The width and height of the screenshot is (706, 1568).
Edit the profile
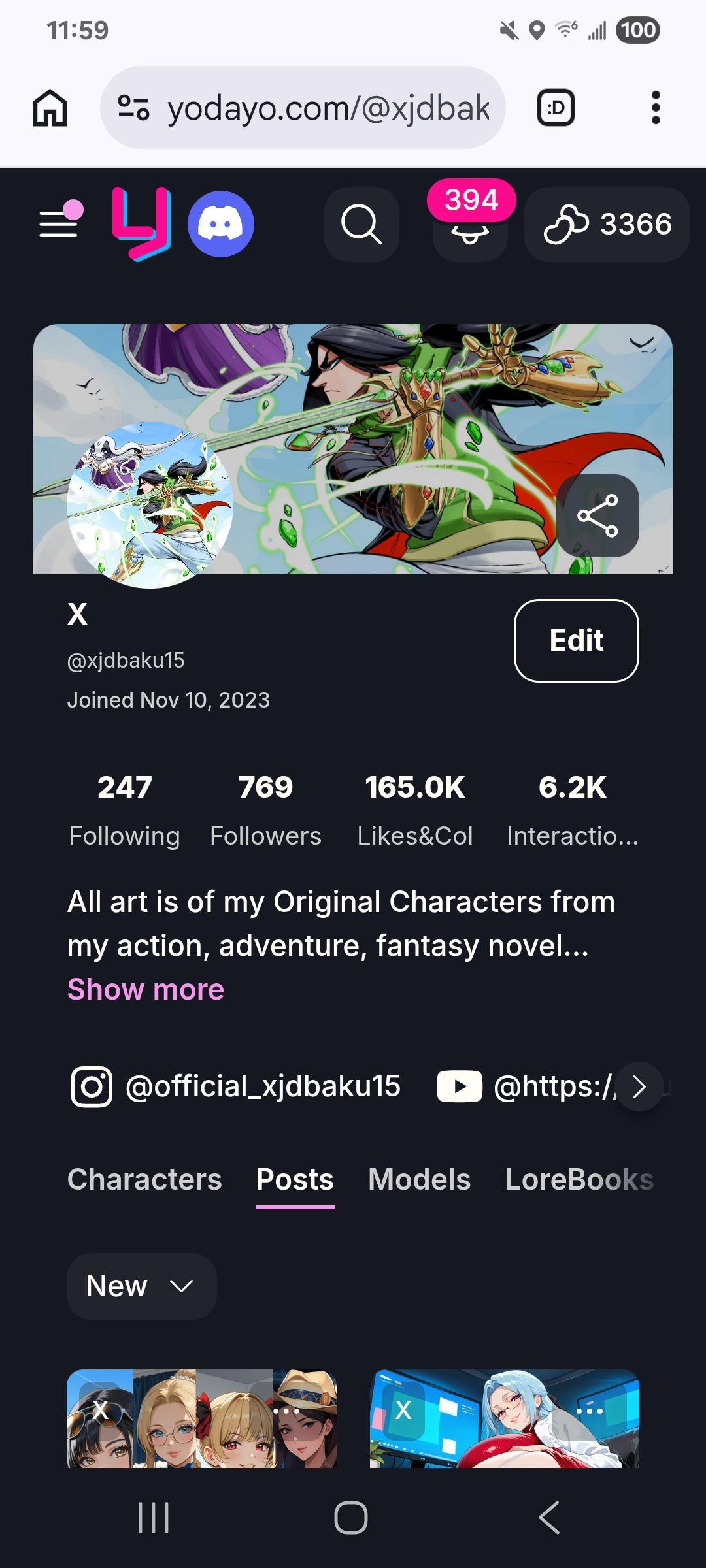coord(577,640)
